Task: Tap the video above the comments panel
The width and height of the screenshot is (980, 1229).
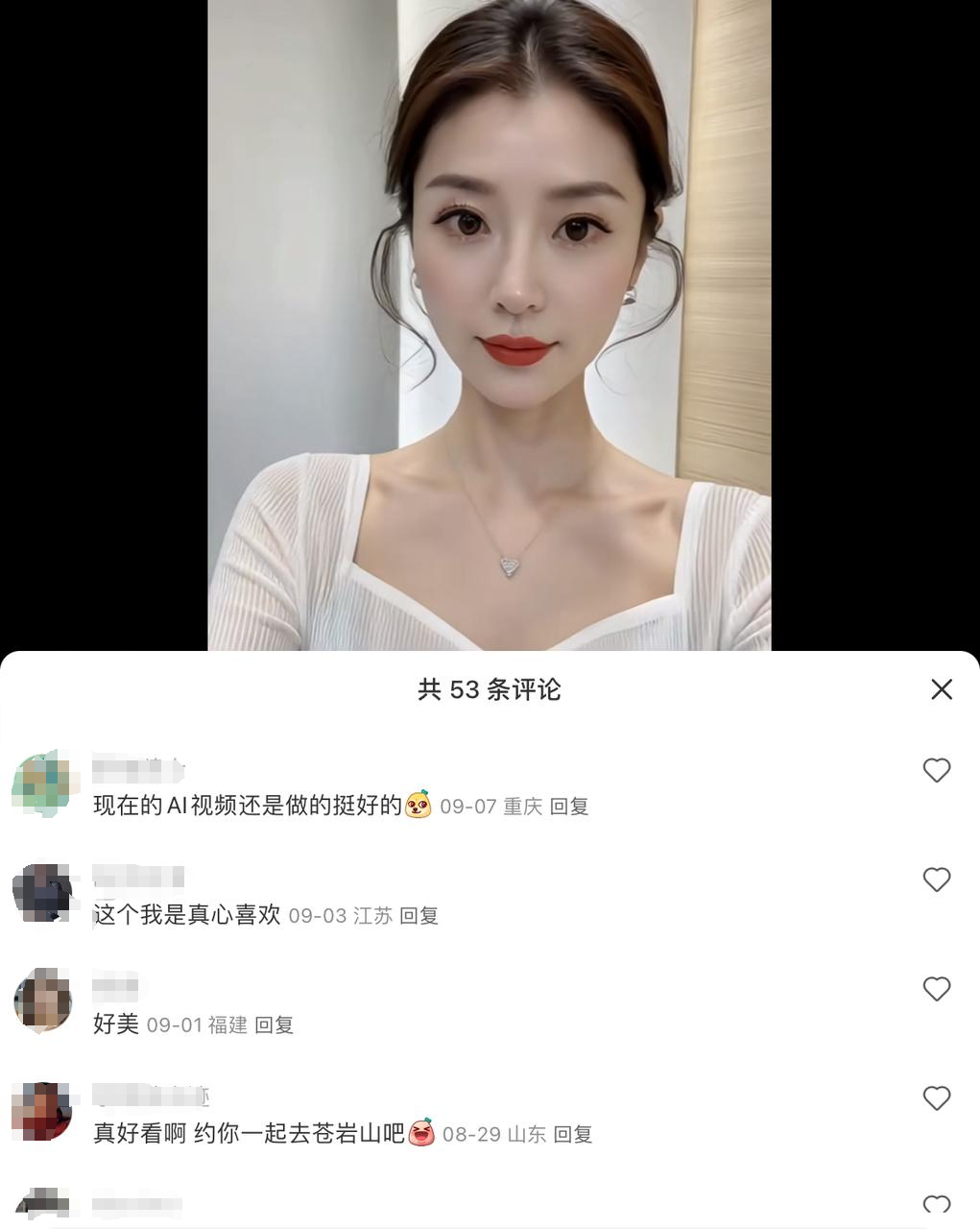Action: 490,326
